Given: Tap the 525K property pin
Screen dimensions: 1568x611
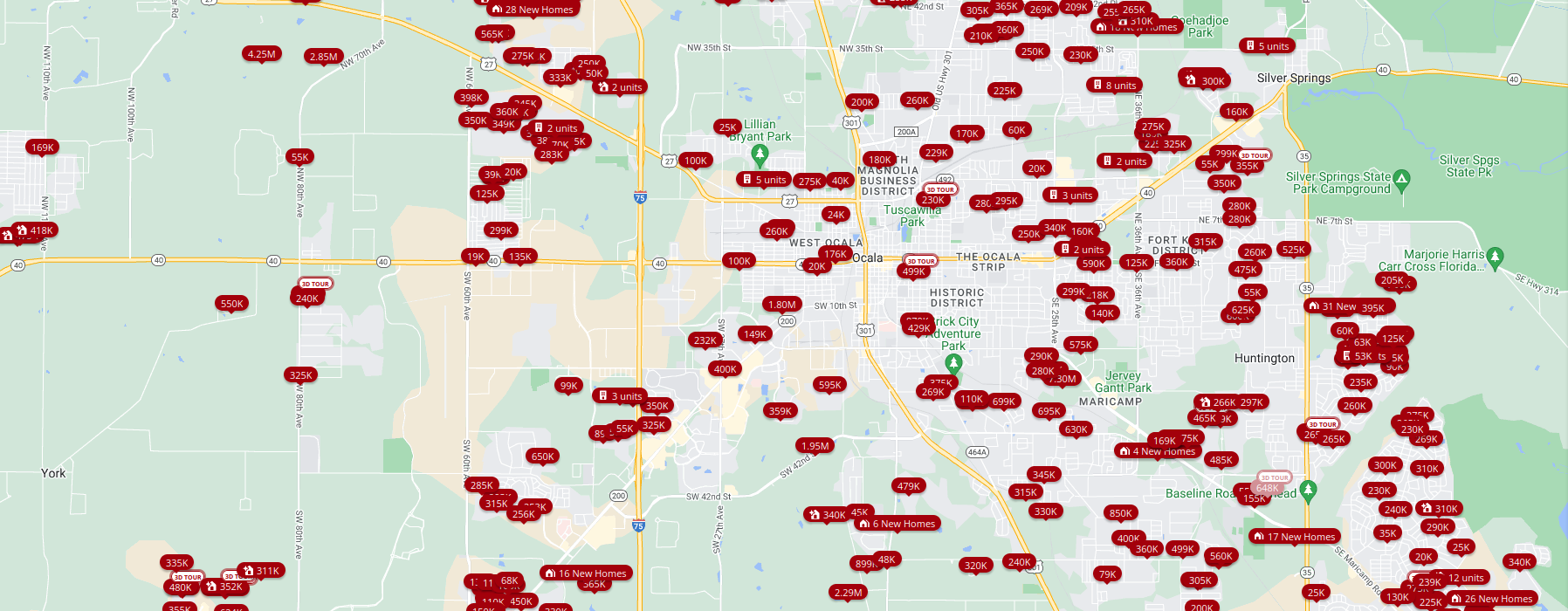Looking at the screenshot, I should (x=1293, y=250).
